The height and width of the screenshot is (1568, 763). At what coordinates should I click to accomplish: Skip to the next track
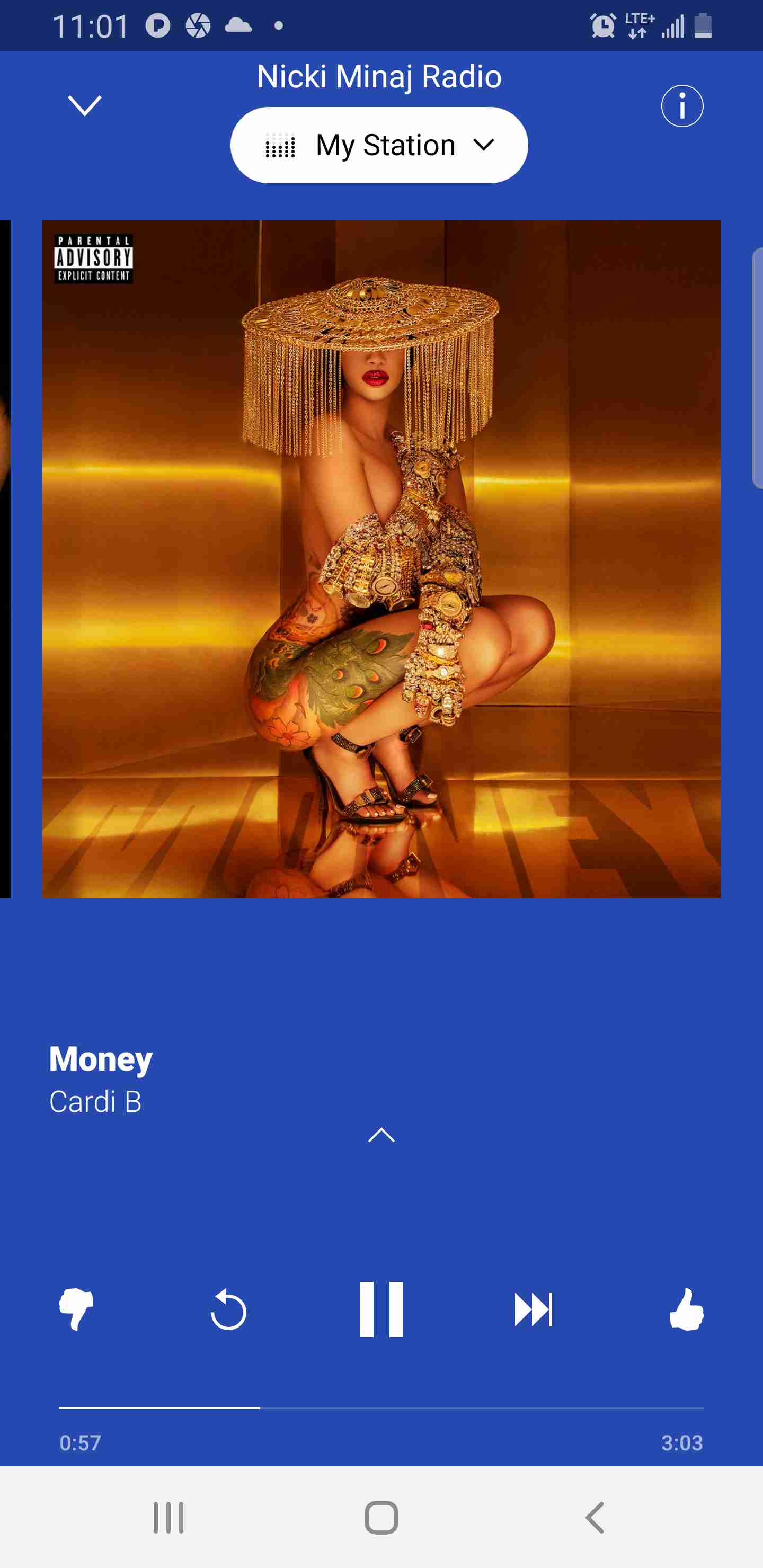tap(534, 1309)
